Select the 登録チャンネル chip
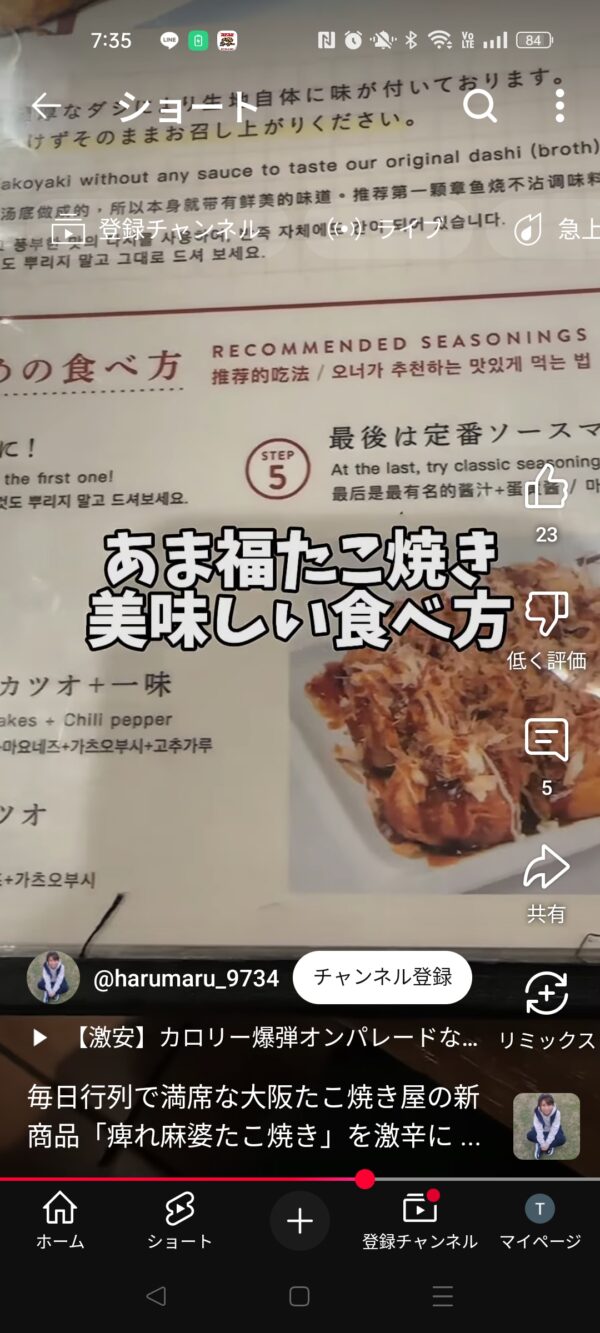The height and width of the screenshot is (1333, 600). [155, 230]
